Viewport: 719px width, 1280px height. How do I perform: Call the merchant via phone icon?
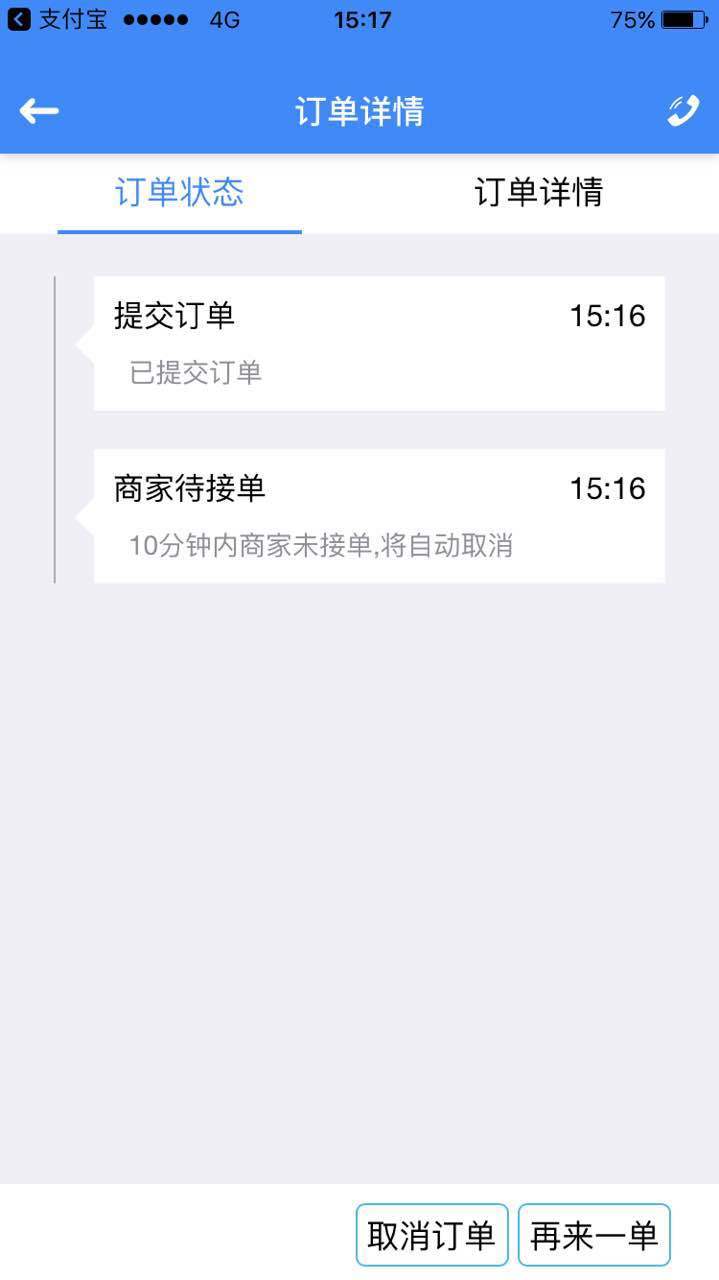683,111
